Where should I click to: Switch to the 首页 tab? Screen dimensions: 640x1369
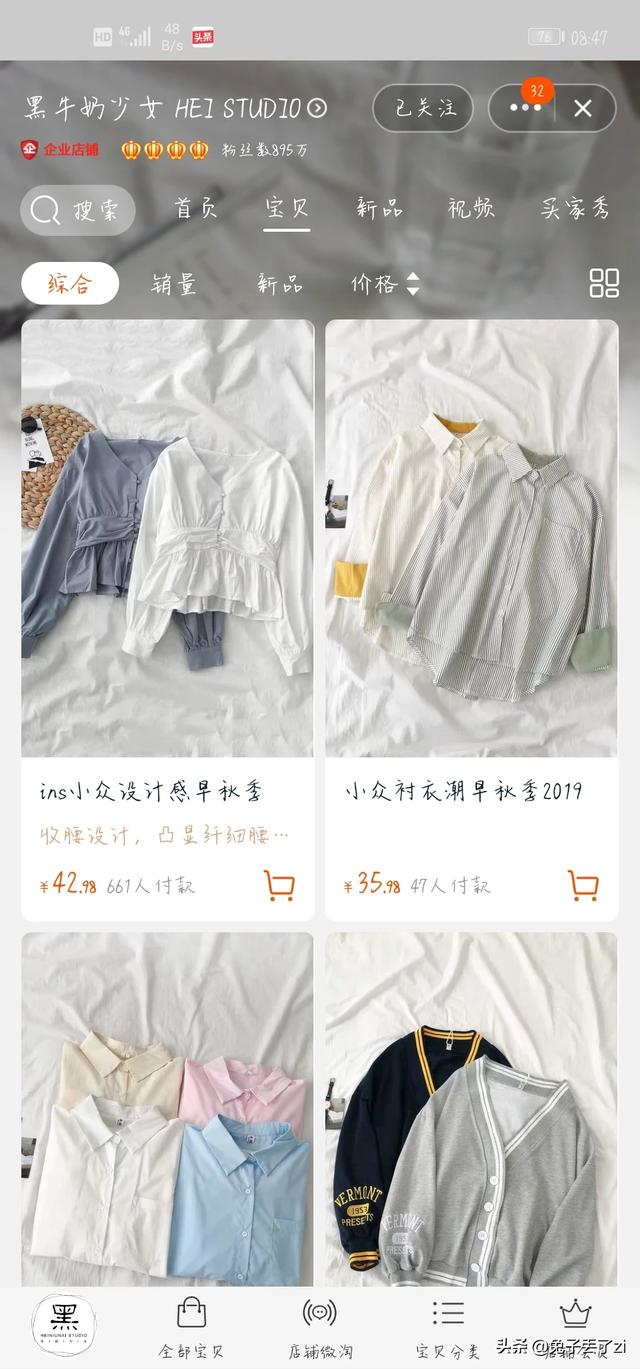(196, 208)
